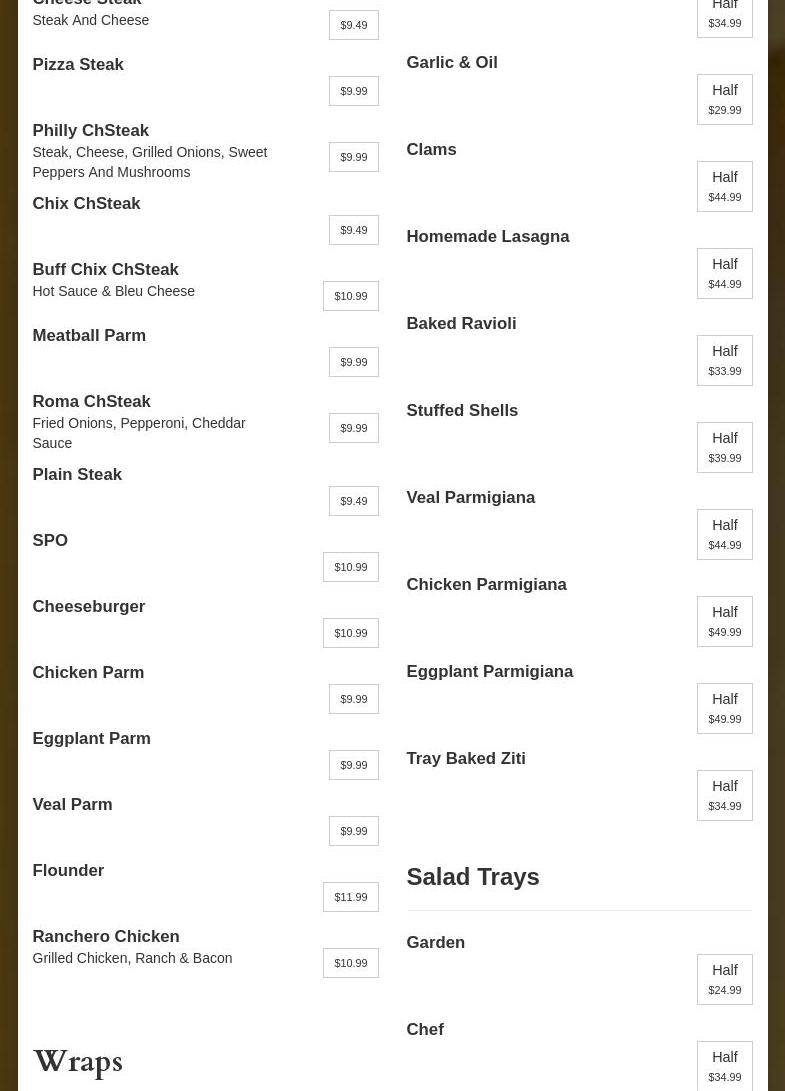Order Ranchero Chicken for $10.99

(350, 963)
